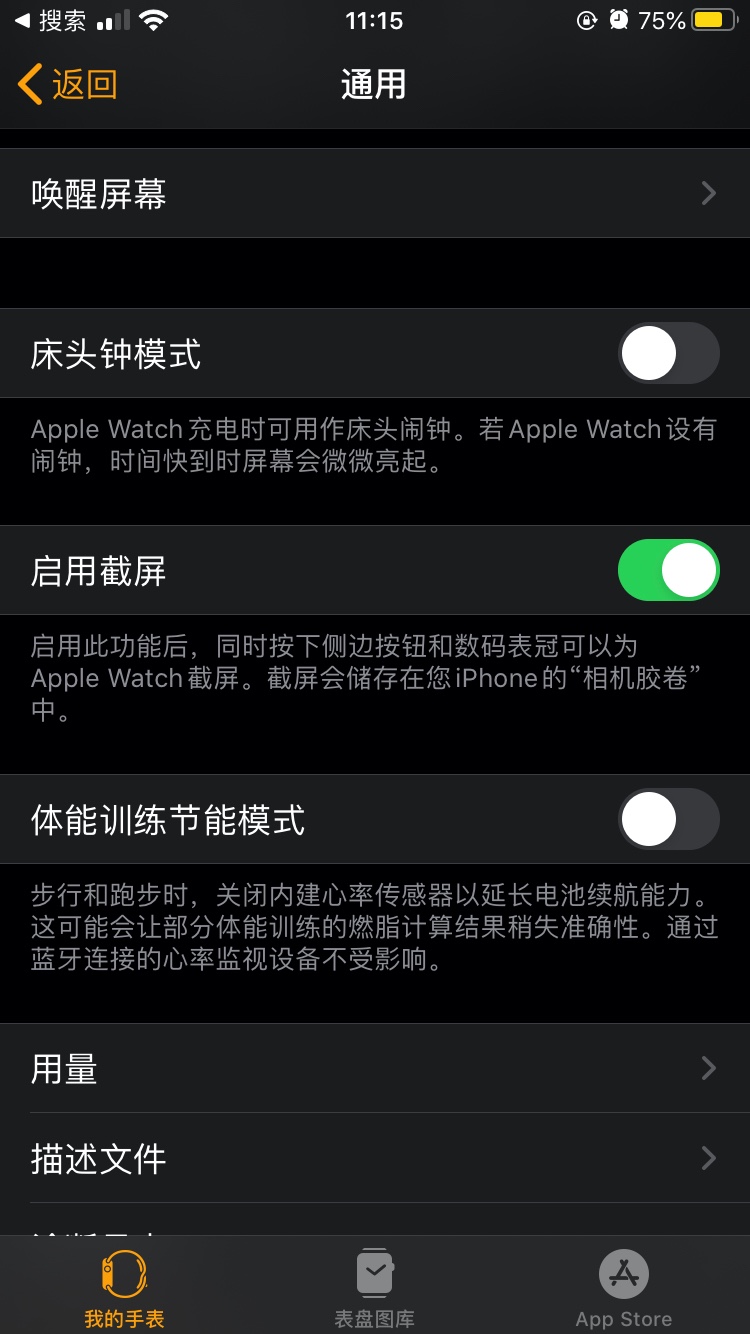Enable the 床头钟模式 switch
Viewport: 750px width, 1334px height.
point(668,354)
